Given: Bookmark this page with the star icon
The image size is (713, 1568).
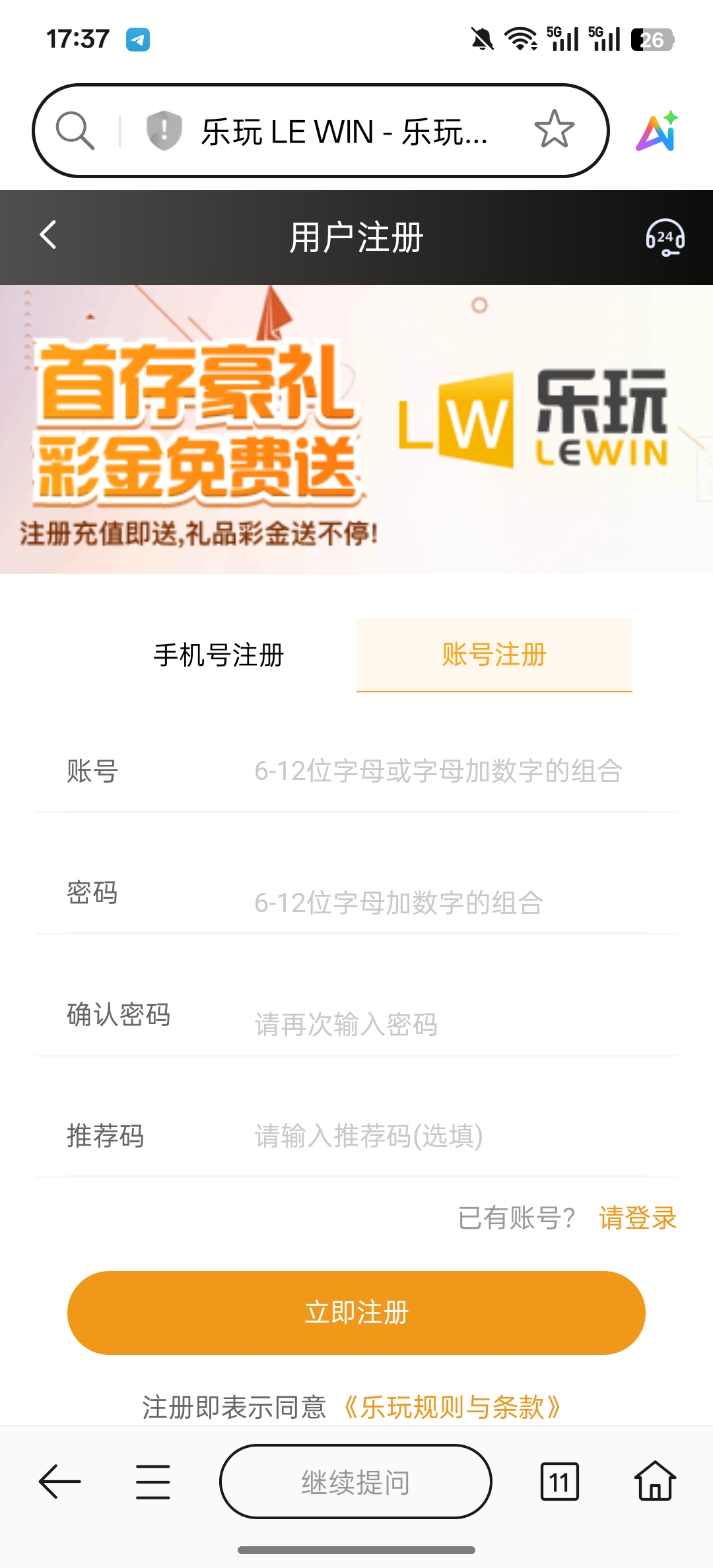Looking at the screenshot, I should [x=554, y=130].
